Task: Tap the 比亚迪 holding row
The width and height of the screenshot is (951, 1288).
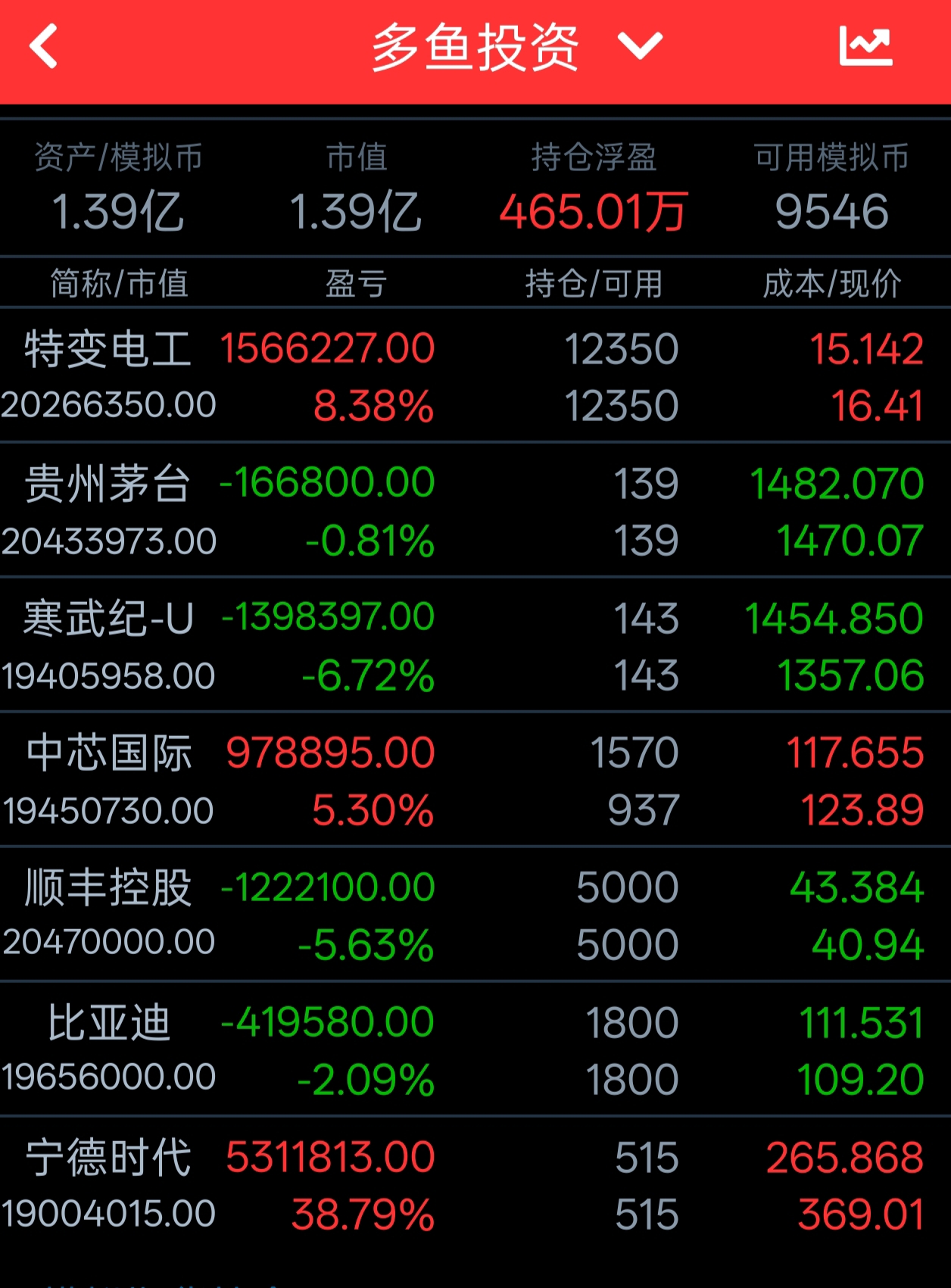Action: click(475, 1049)
